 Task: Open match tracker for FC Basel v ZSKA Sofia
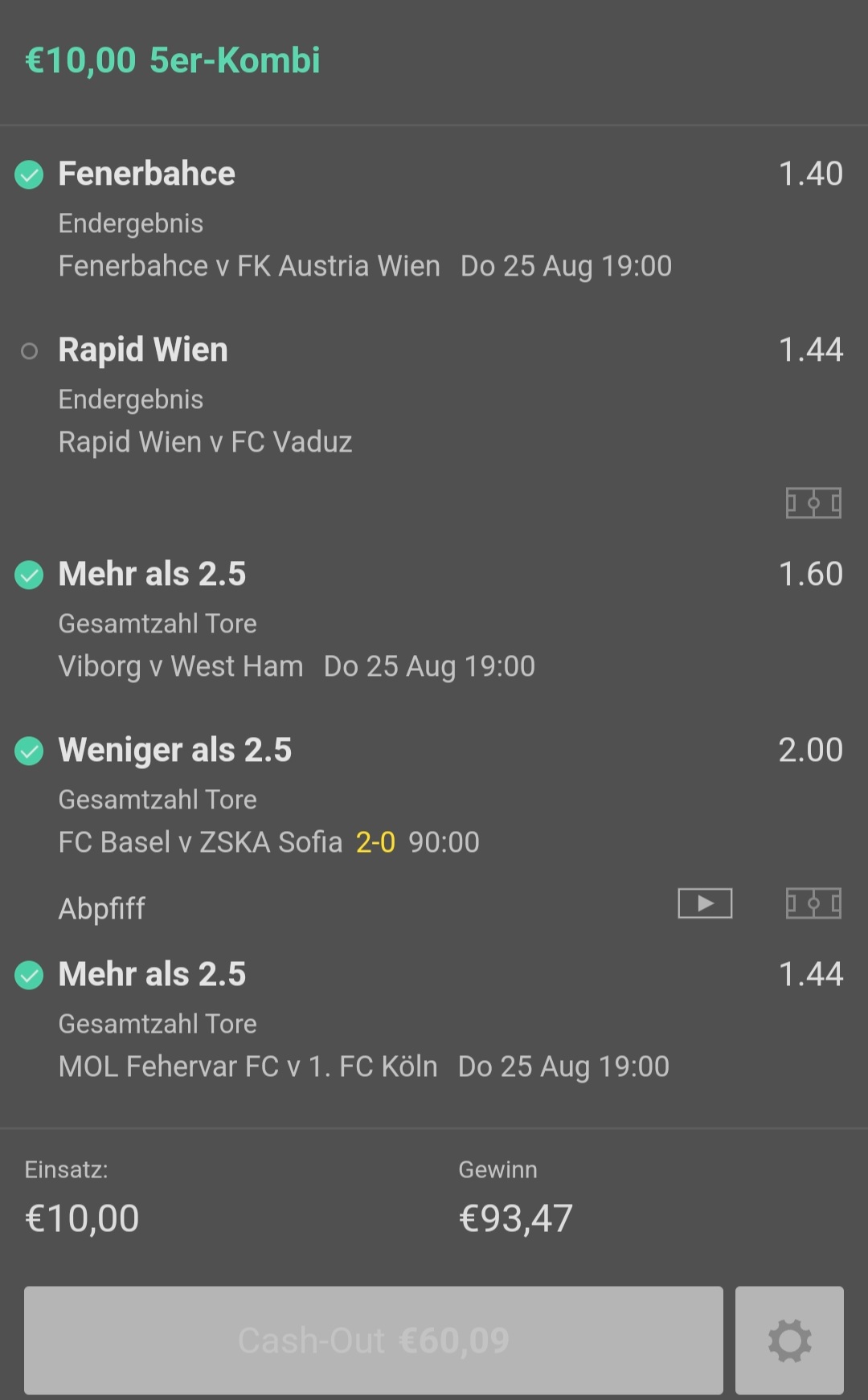813,903
